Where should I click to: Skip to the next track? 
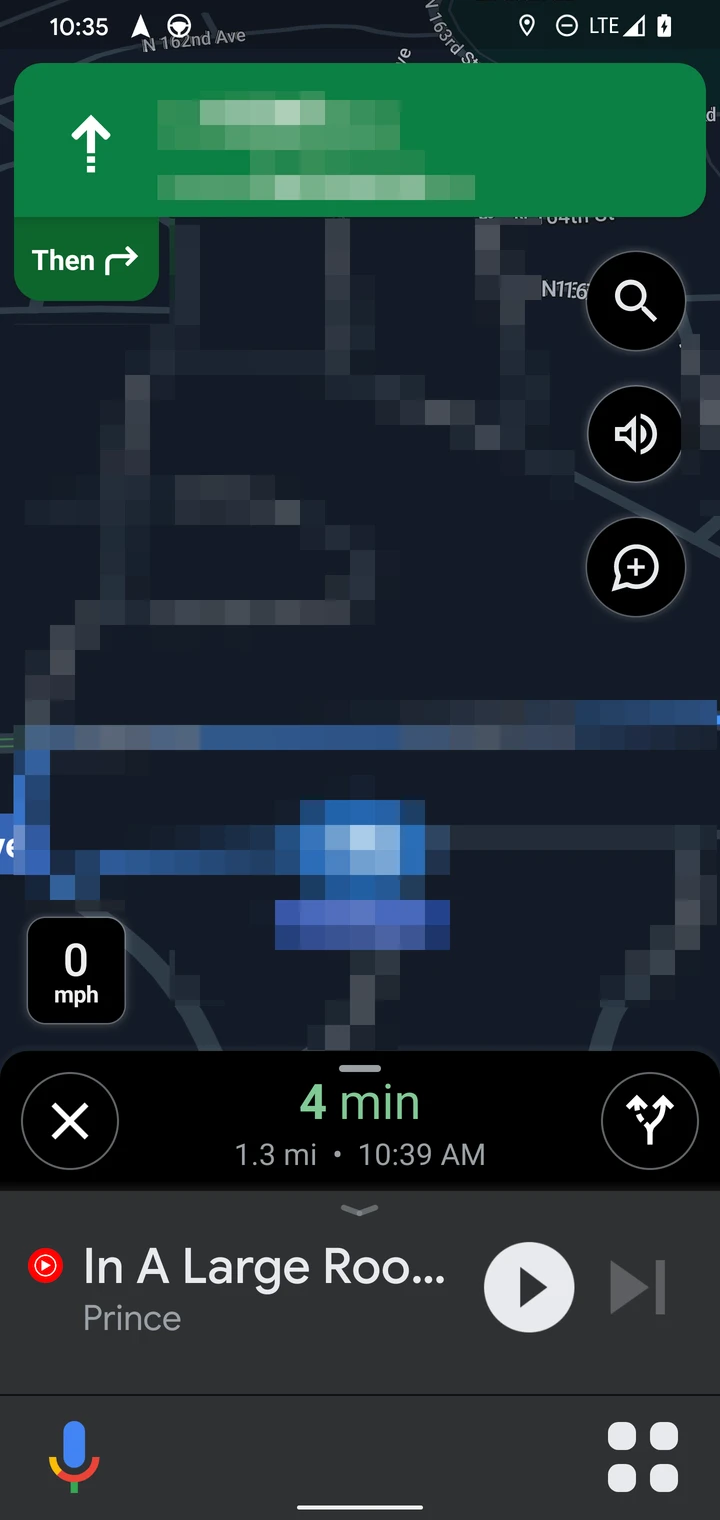tap(638, 1287)
